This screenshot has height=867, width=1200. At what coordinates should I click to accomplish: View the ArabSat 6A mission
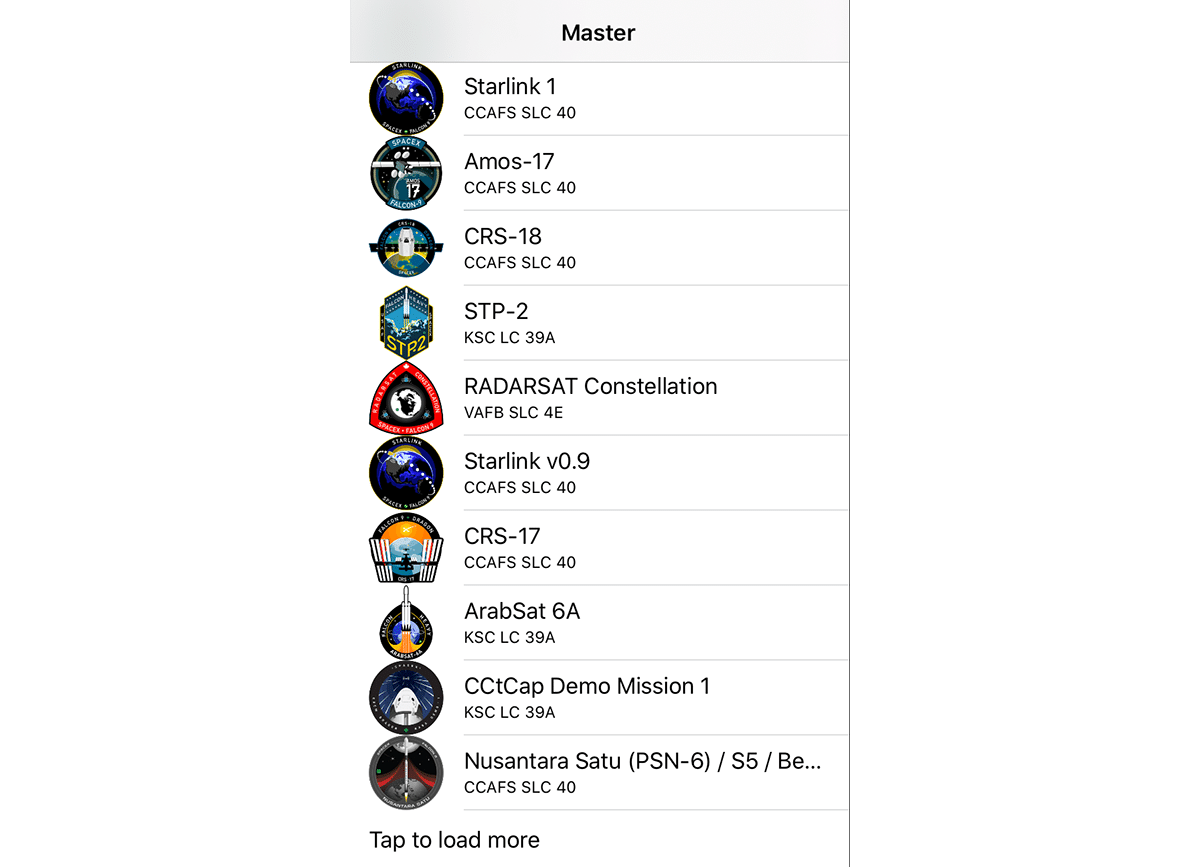tap(598, 623)
